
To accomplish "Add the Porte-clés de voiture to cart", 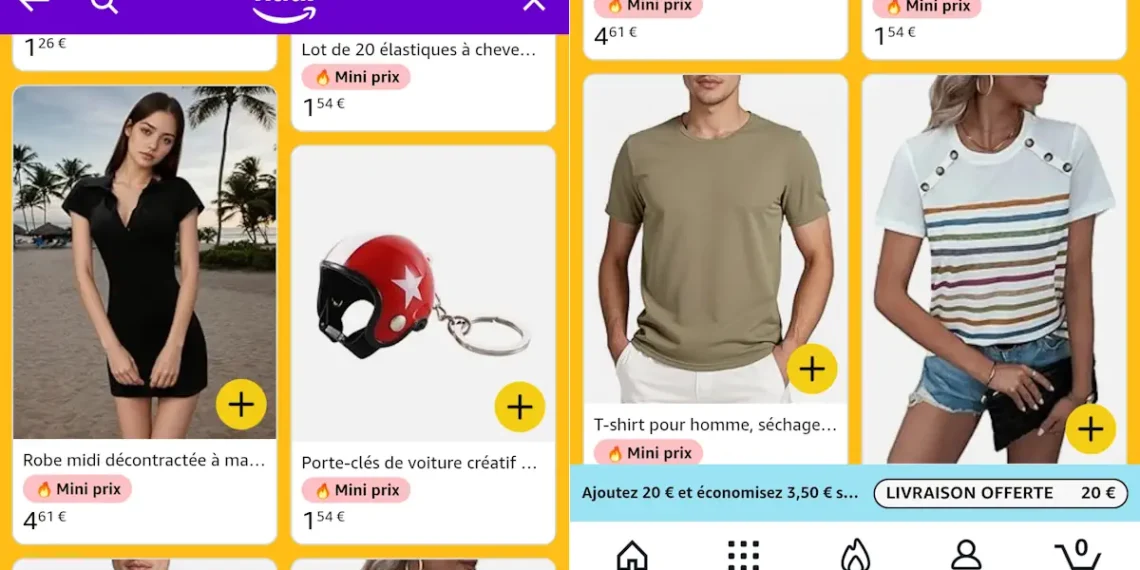I will 519,407.
